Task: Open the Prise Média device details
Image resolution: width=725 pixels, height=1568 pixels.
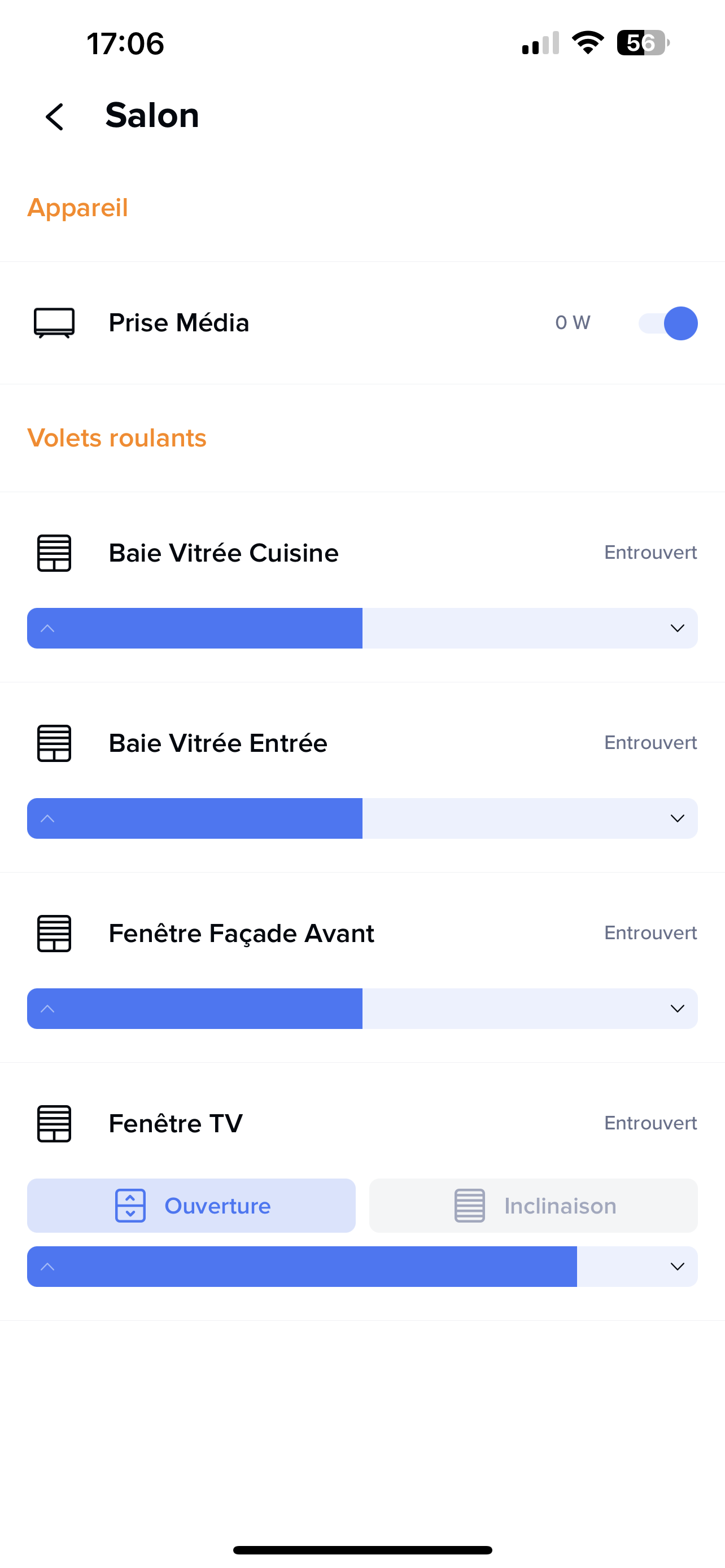Action: 178,323
